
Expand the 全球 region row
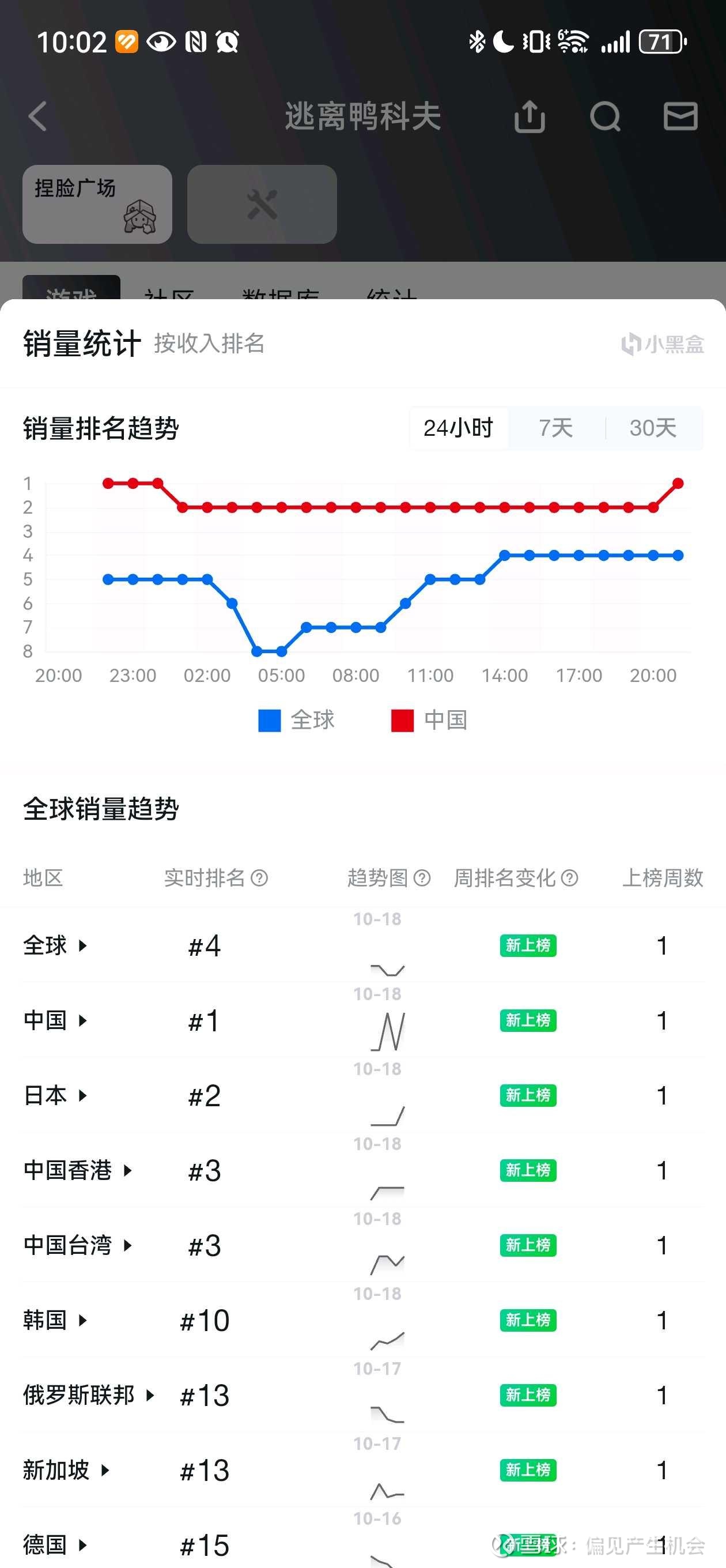(x=55, y=945)
